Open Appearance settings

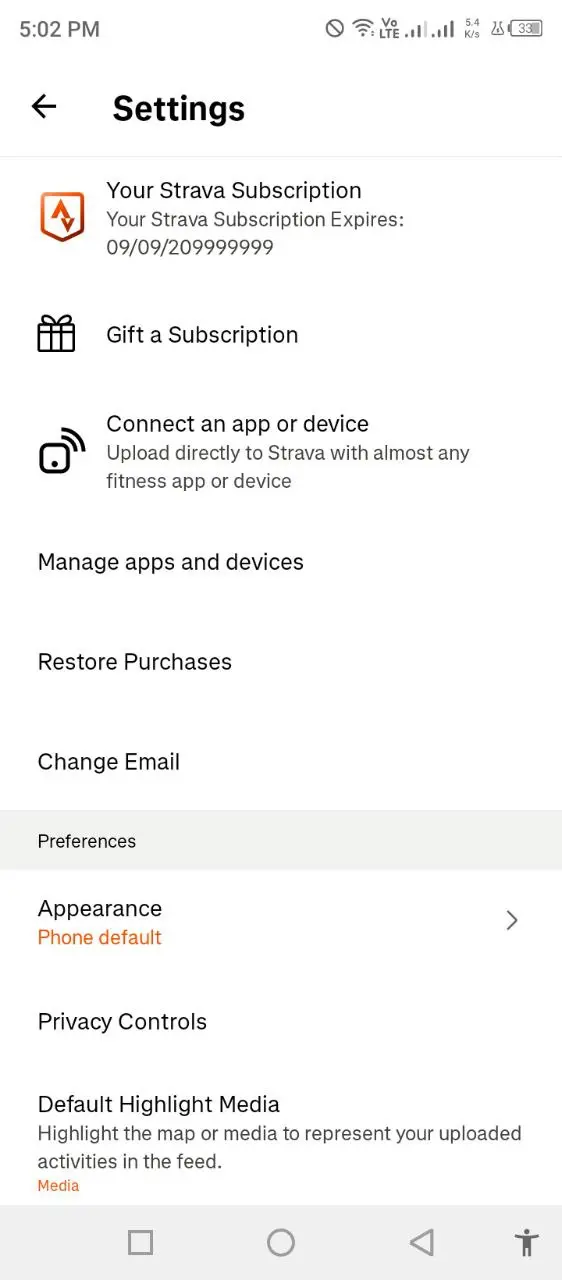[281, 921]
